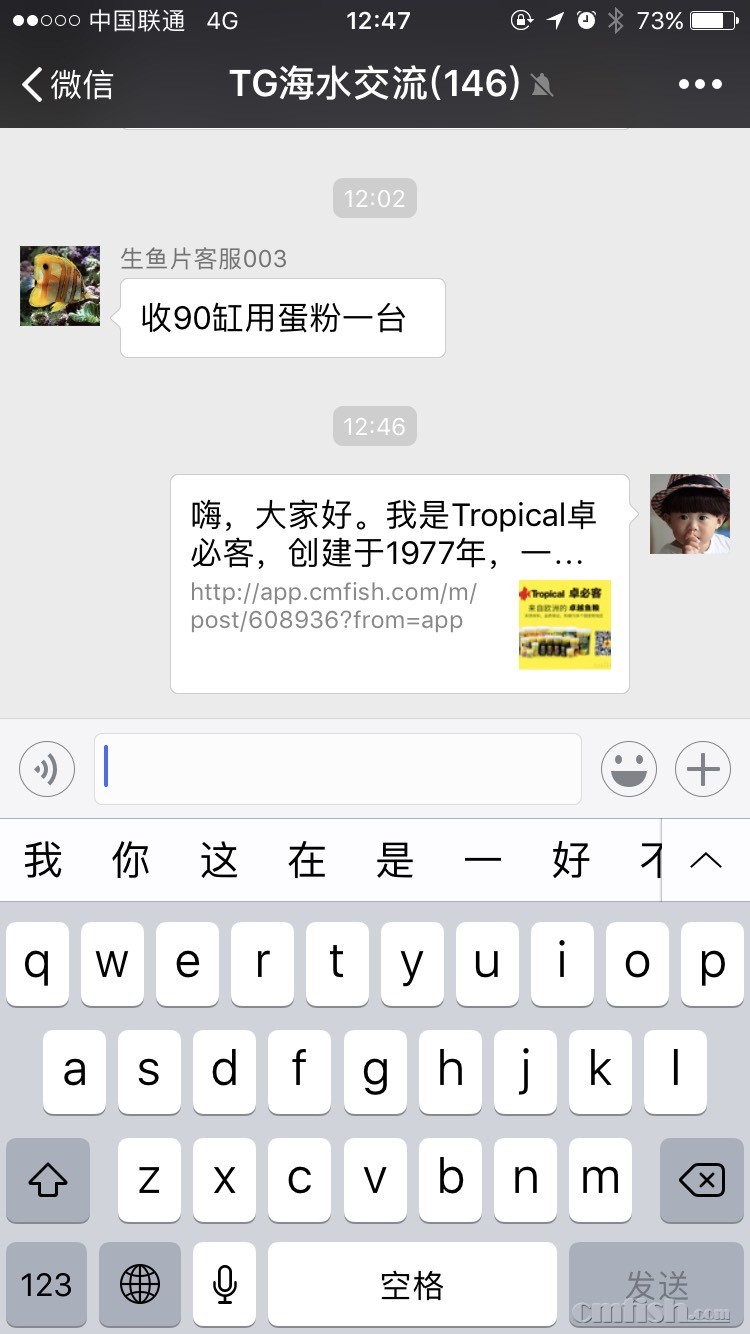This screenshot has height=1334, width=750.
Task: Tap the 空格 space key
Action: point(412,1285)
